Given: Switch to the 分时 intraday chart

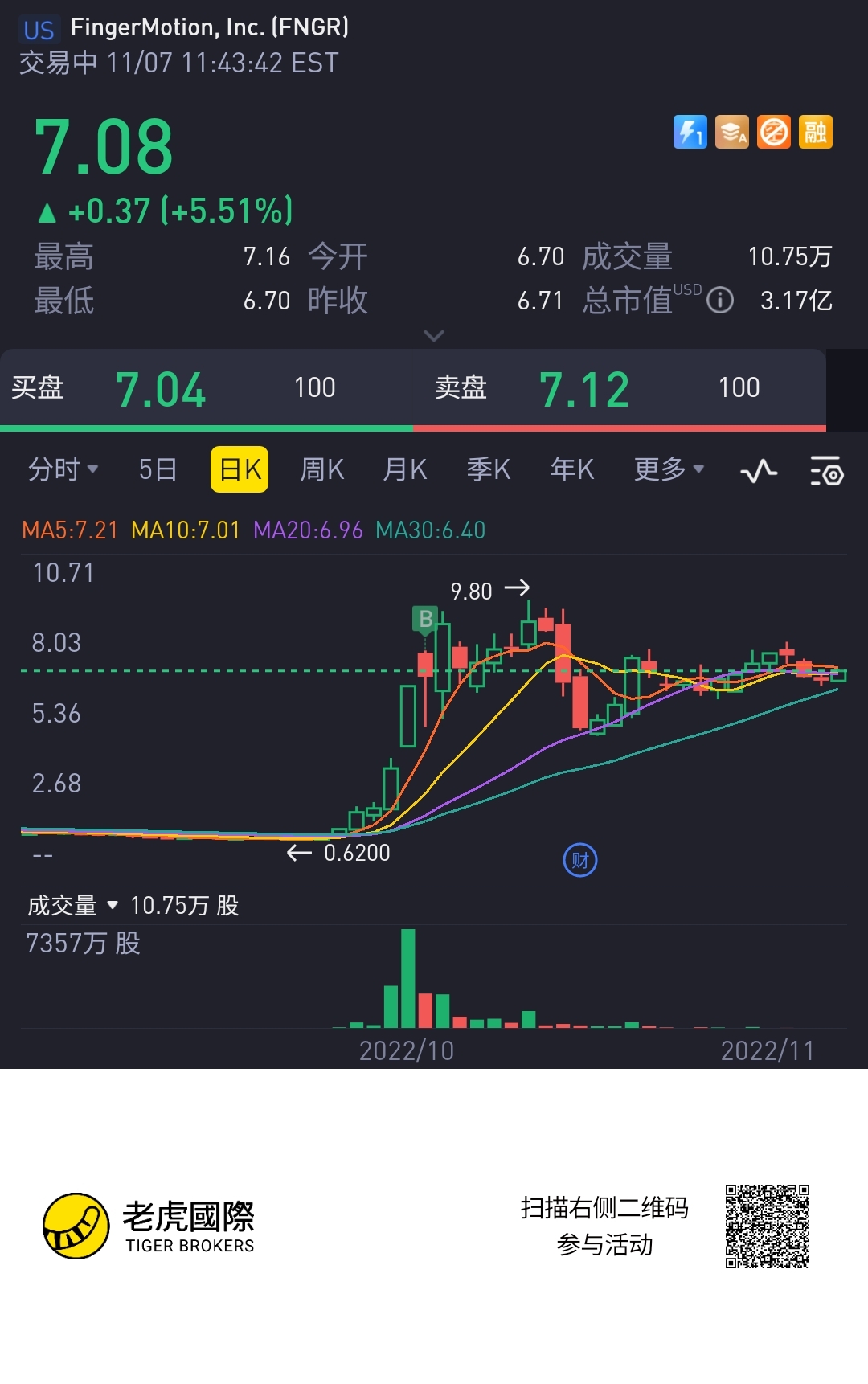Looking at the screenshot, I should pos(62,469).
